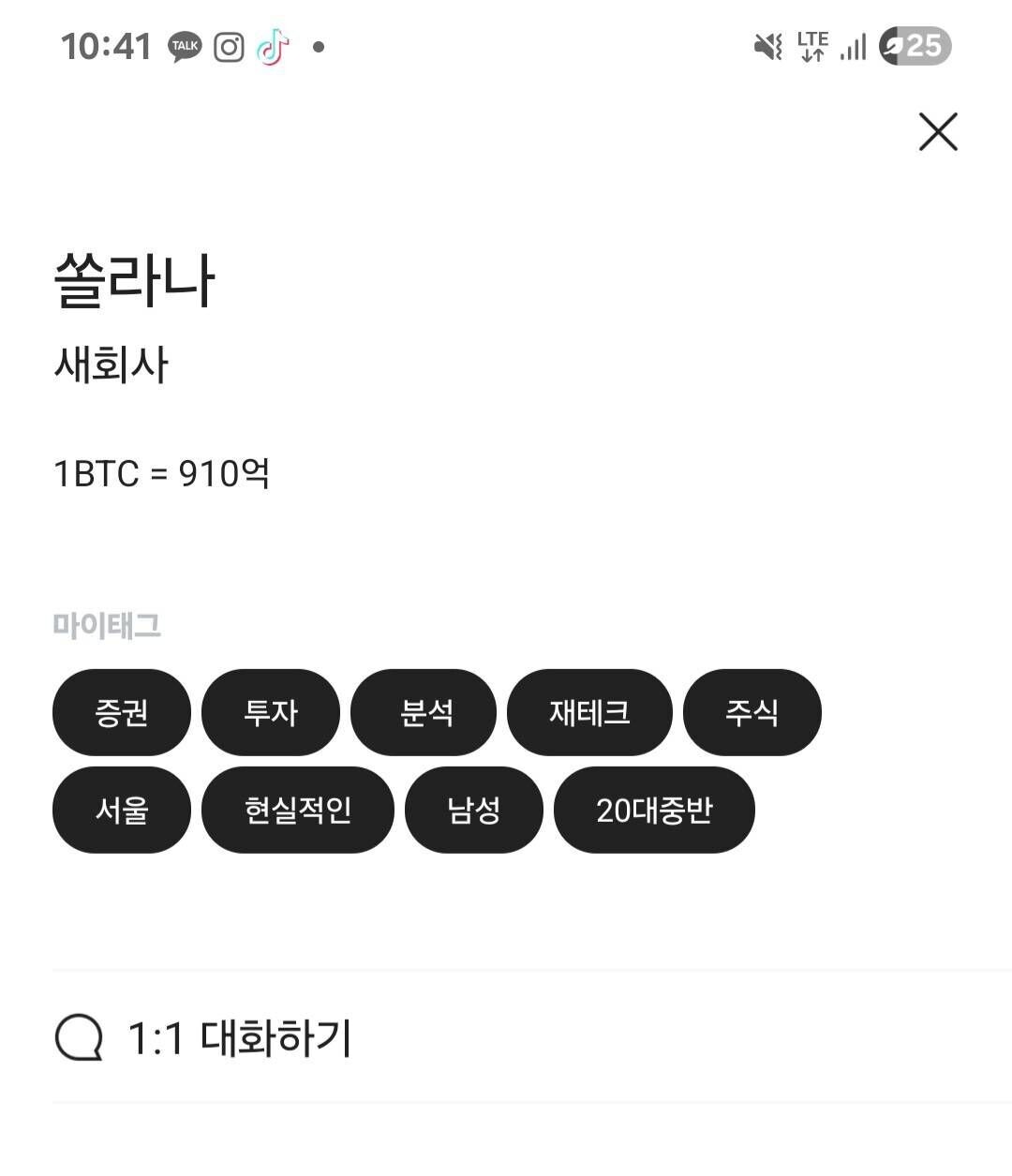This screenshot has width=1012, height=1176.
Task: Toggle the 분석 tag
Action: [x=423, y=713]
